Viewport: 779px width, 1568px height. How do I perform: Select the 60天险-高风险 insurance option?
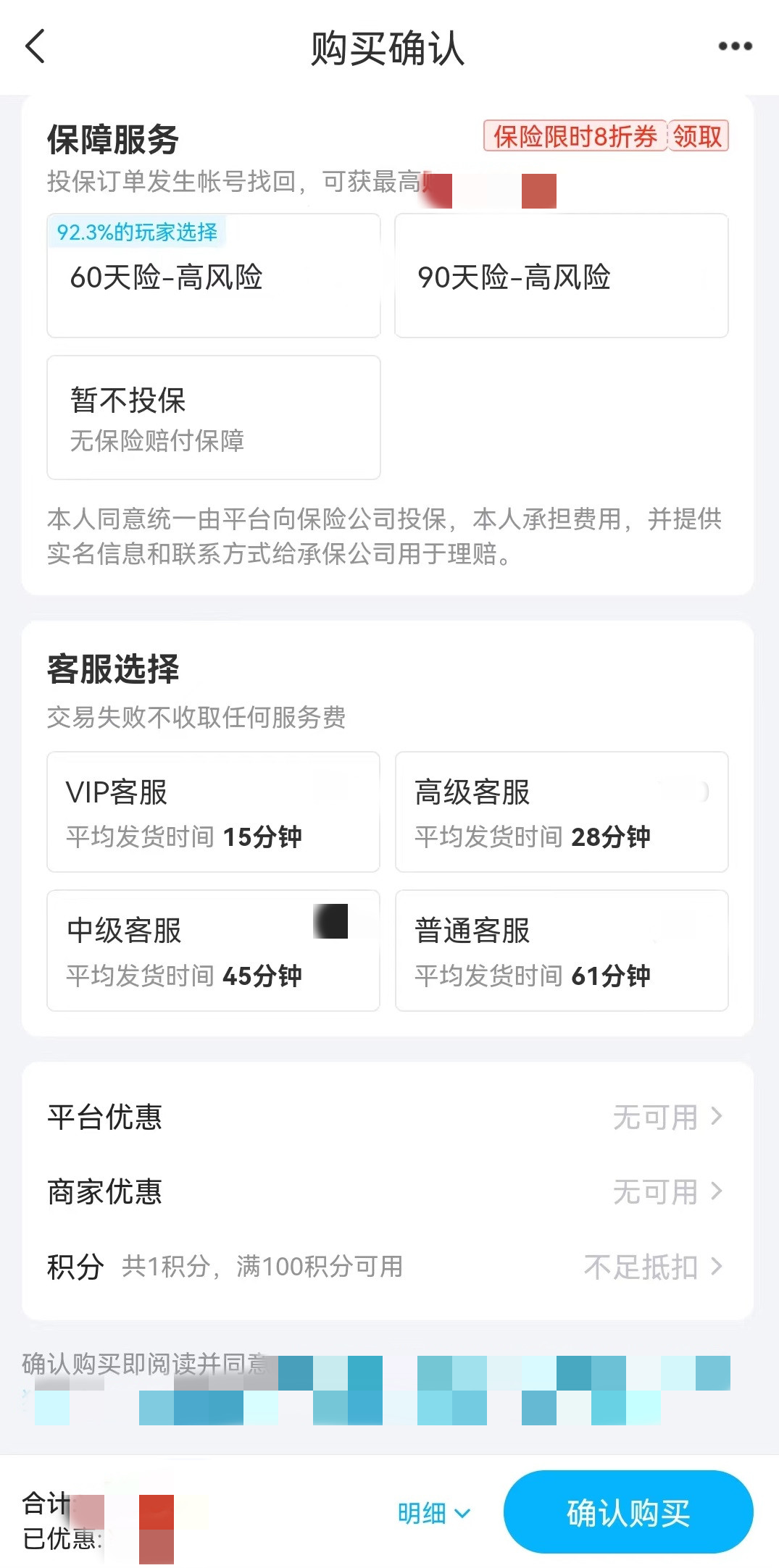[213, 276]
